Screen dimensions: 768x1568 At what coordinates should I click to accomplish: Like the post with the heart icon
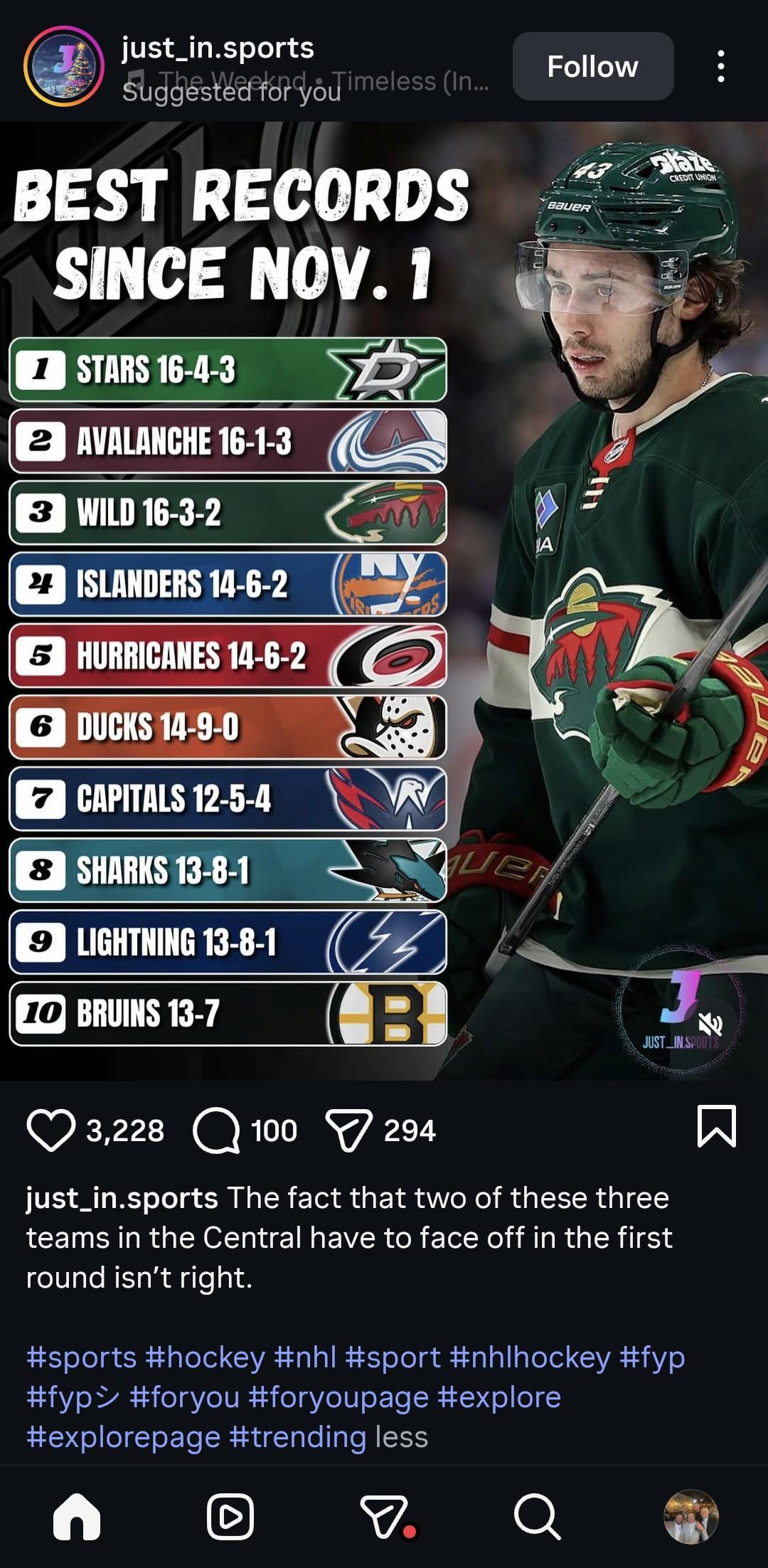point(50,1130)
